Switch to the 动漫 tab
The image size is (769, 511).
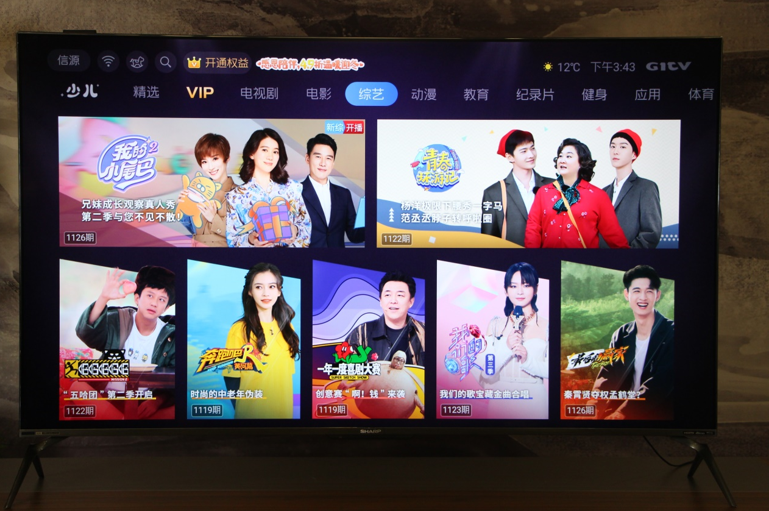point(424,95)
